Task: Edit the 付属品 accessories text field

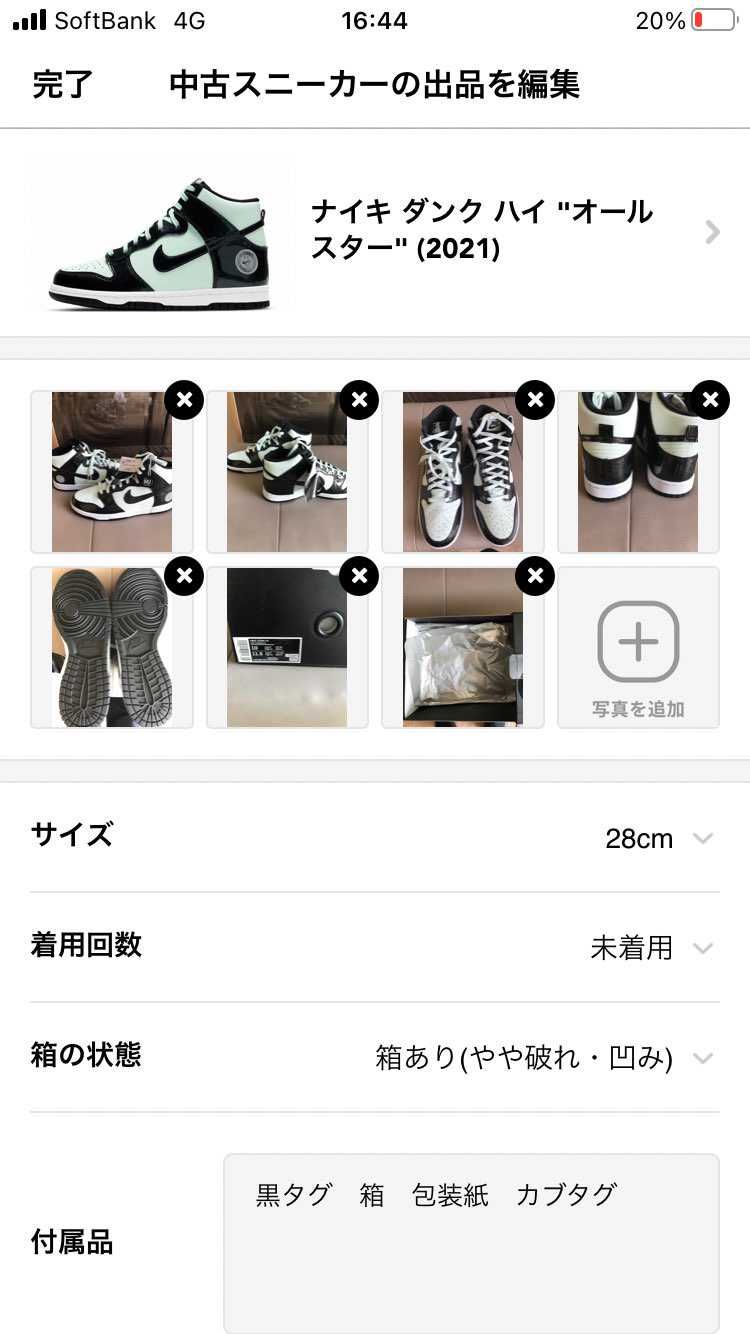Action: click(x=470, y=1240)
